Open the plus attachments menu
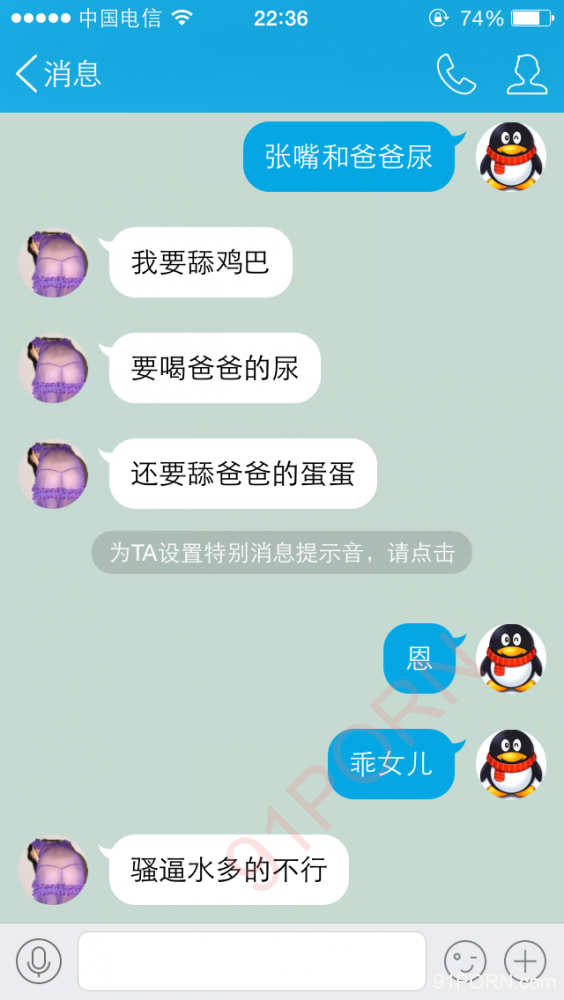564x1000 pixels. point(525,960)
